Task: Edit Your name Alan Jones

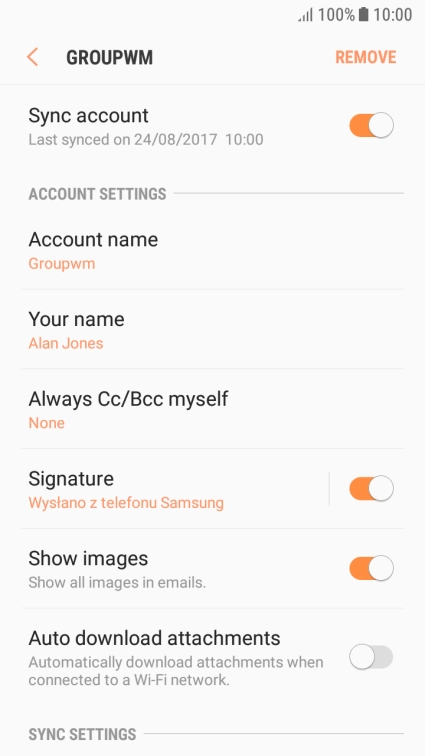Action: (x=212, y=330)
